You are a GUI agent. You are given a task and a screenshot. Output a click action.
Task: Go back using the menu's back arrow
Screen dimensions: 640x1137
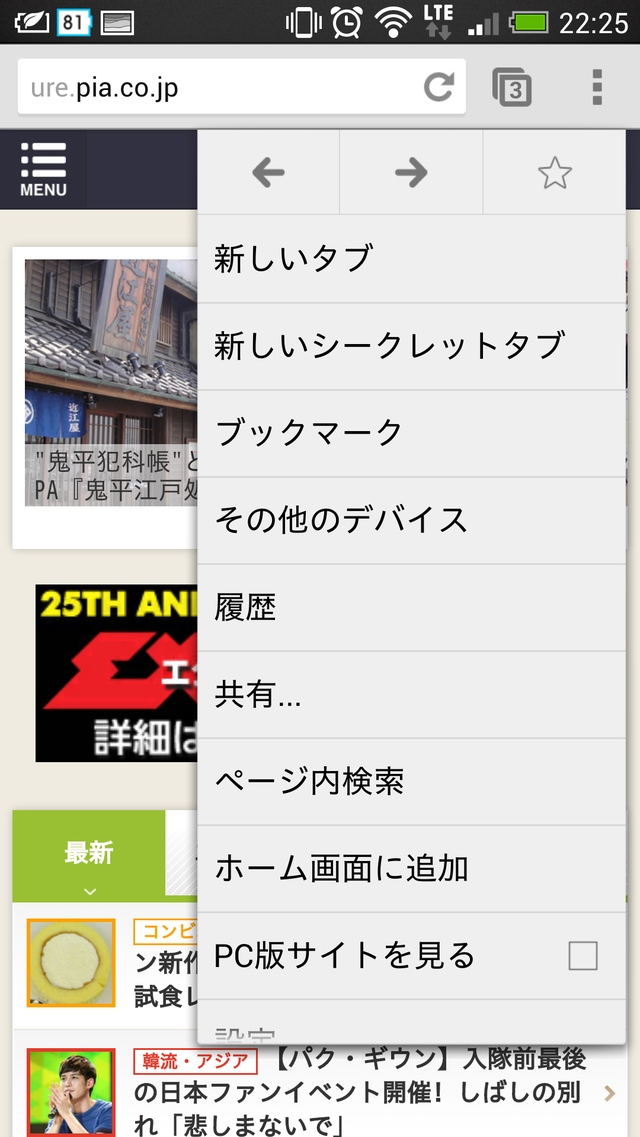[x=268, y=173]
